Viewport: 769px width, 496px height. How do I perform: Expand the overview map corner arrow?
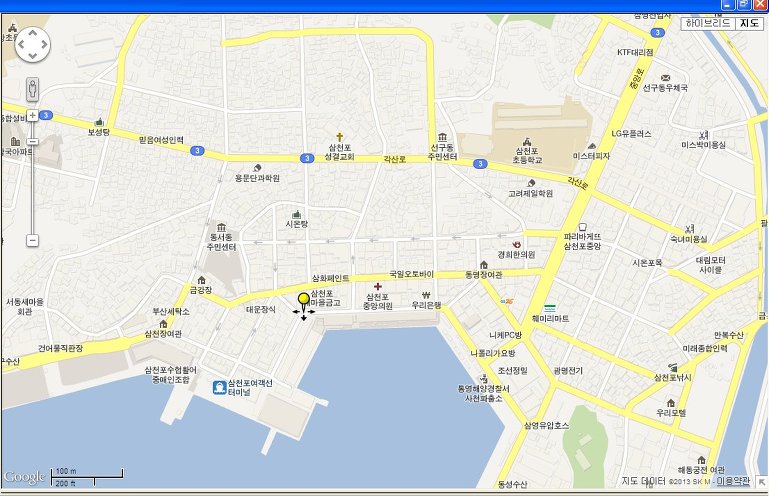pos(761,481)
